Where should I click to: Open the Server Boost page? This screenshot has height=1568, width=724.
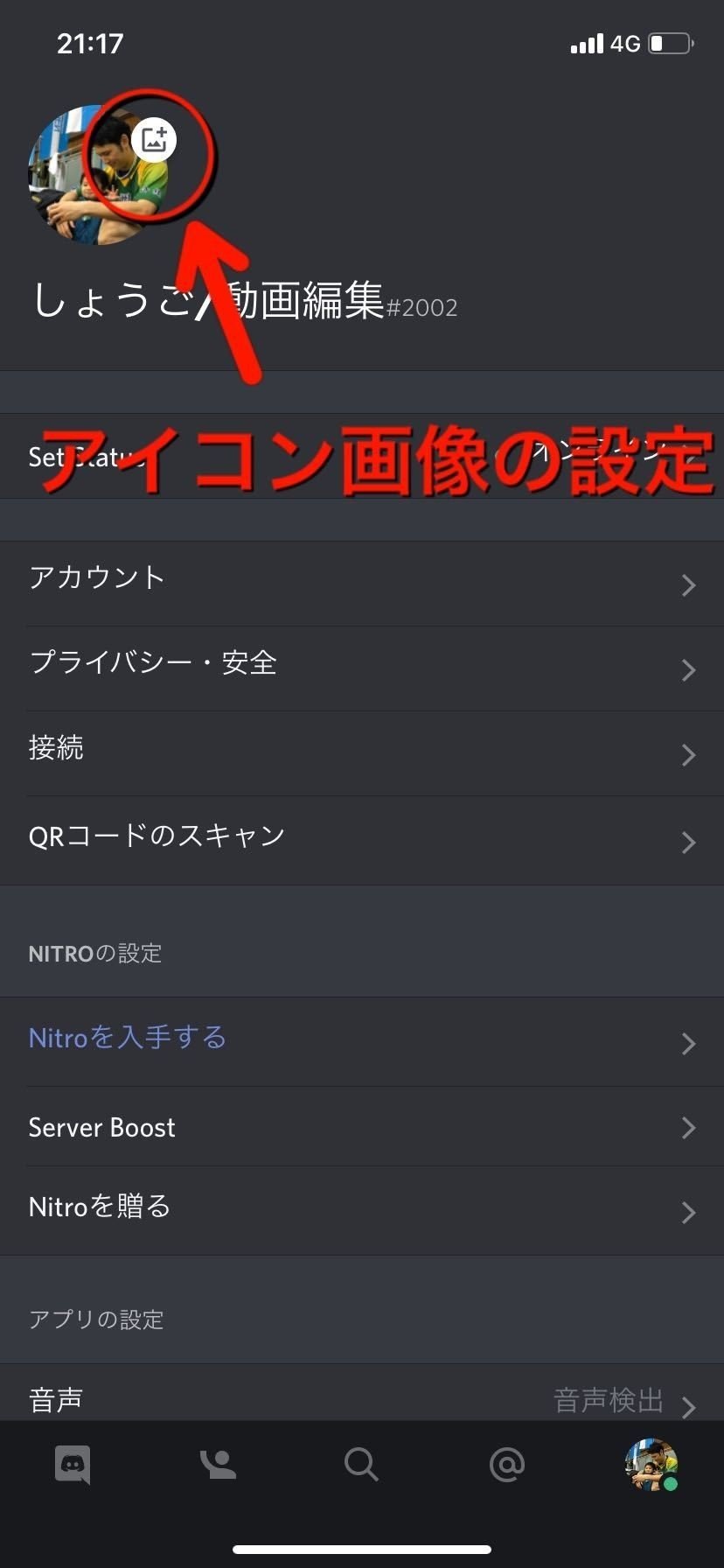coord(362,1128)
